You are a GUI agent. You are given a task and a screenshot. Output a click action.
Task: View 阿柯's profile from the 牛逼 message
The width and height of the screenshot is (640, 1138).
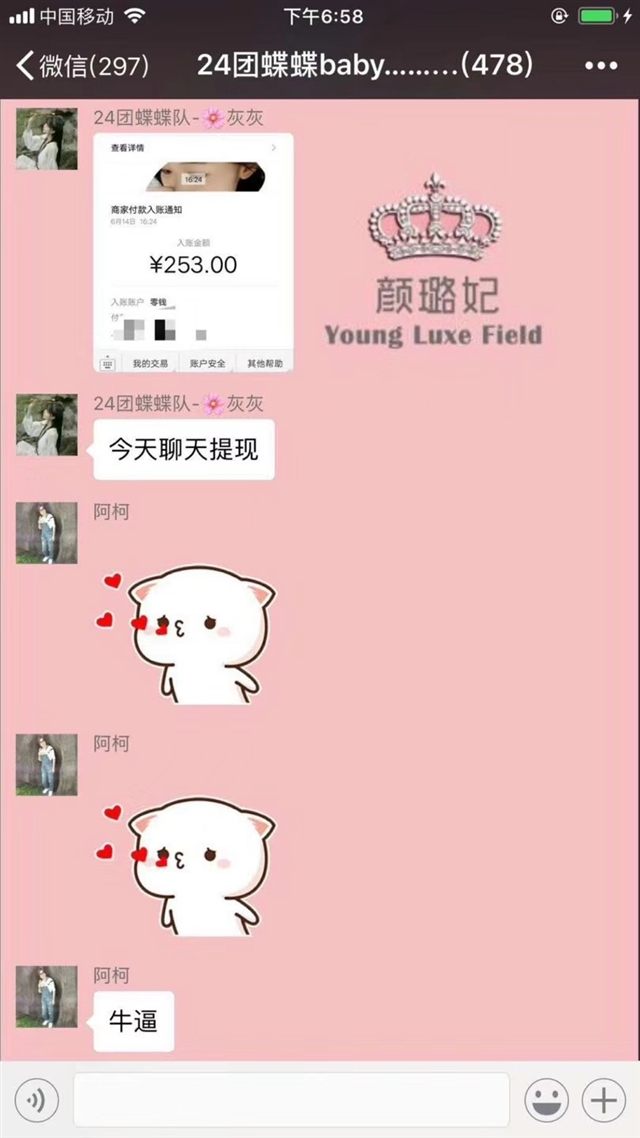point(46,996)
